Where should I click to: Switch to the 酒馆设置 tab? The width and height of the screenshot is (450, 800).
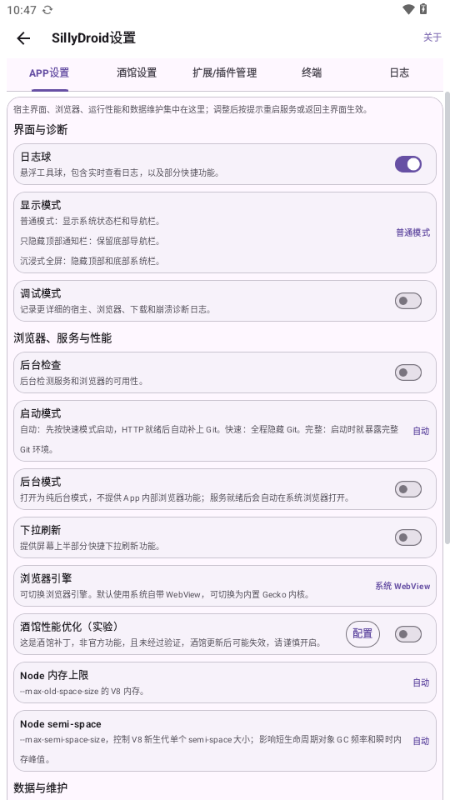[137, 73]
